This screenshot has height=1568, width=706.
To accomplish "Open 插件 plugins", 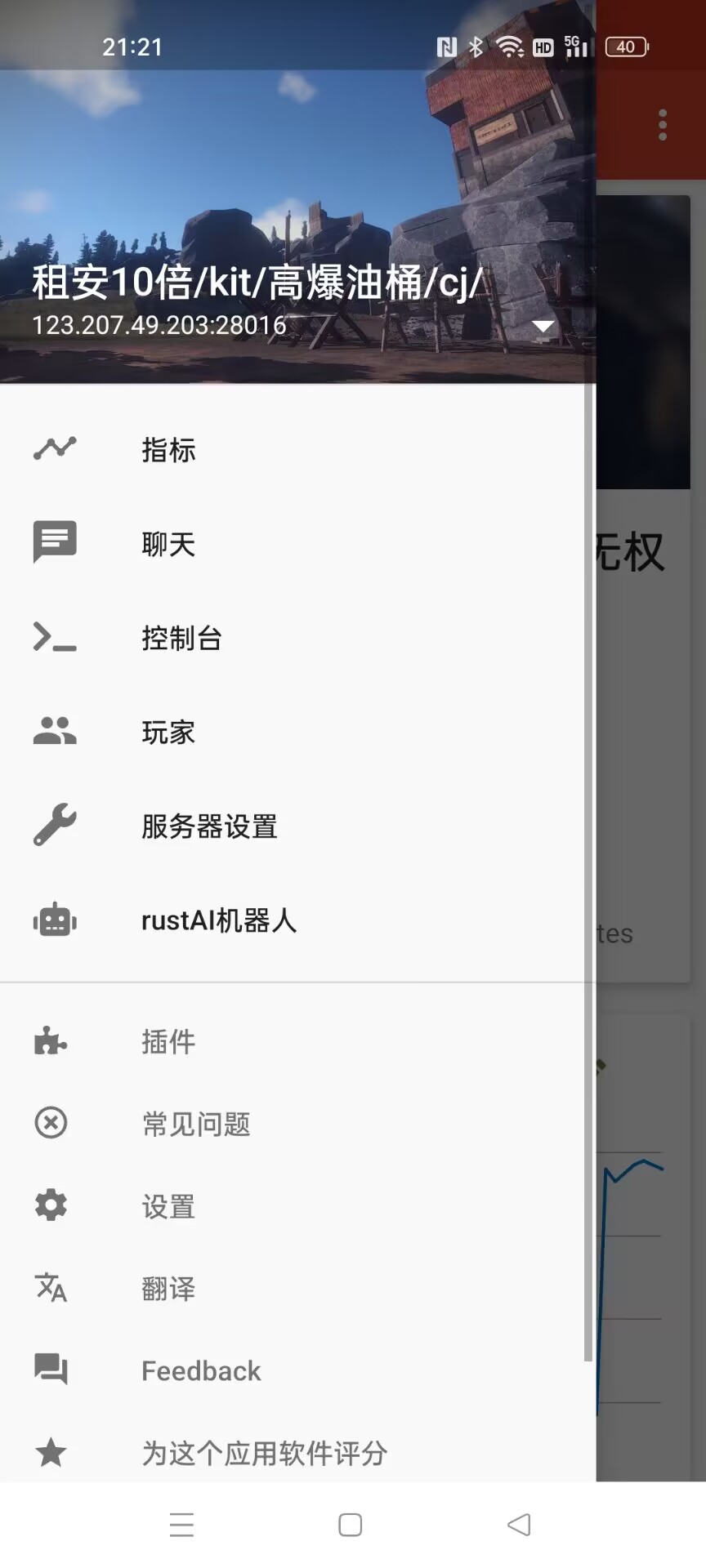I will pyautogui.click(x=168, y=1041).
